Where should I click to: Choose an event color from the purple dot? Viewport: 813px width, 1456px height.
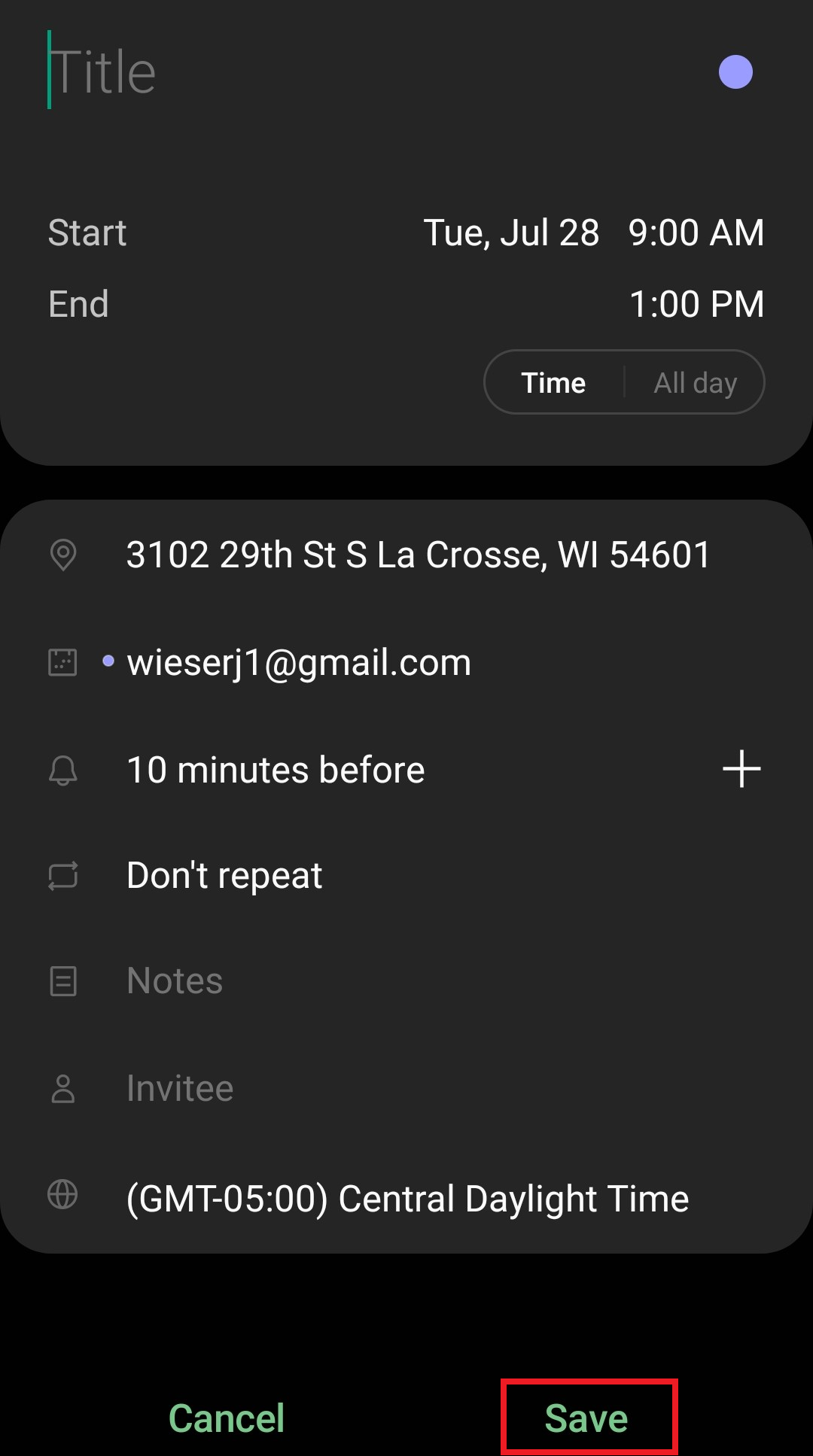tap(735, 72)
